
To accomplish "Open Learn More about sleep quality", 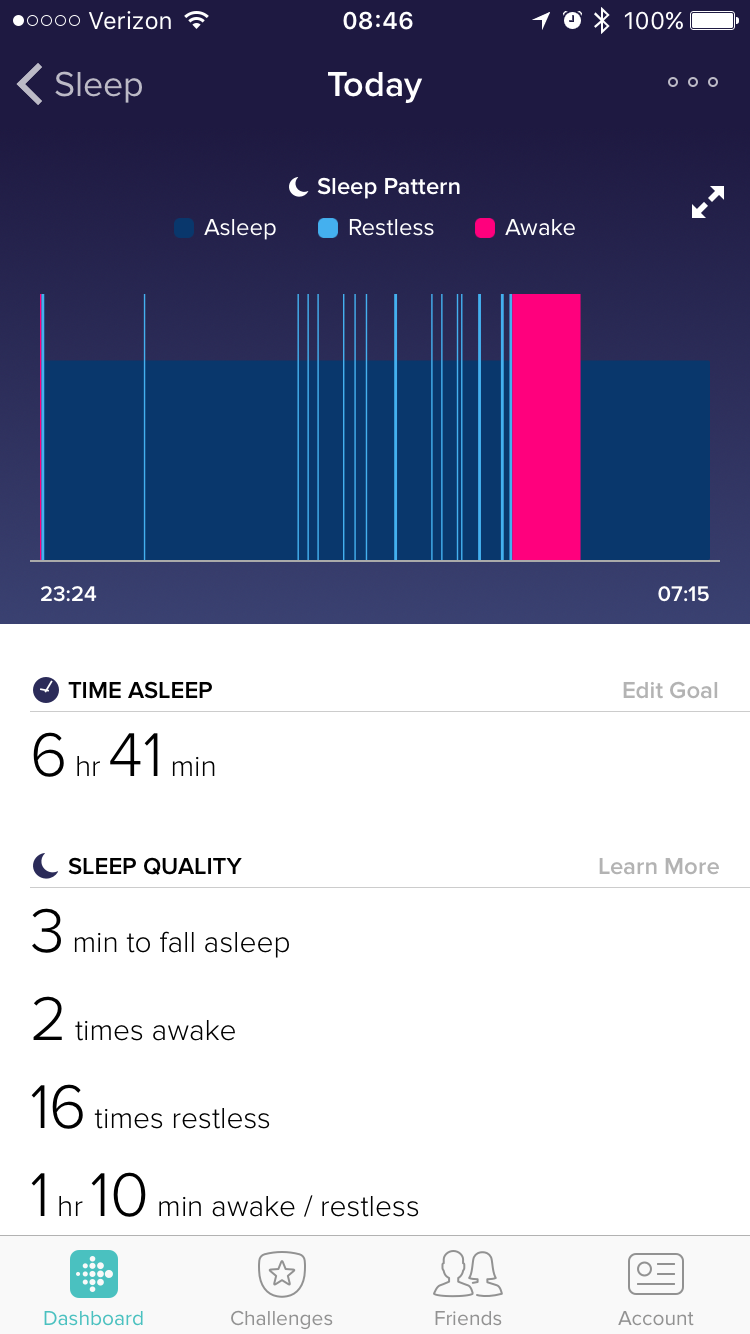I will tap(658, 866).
